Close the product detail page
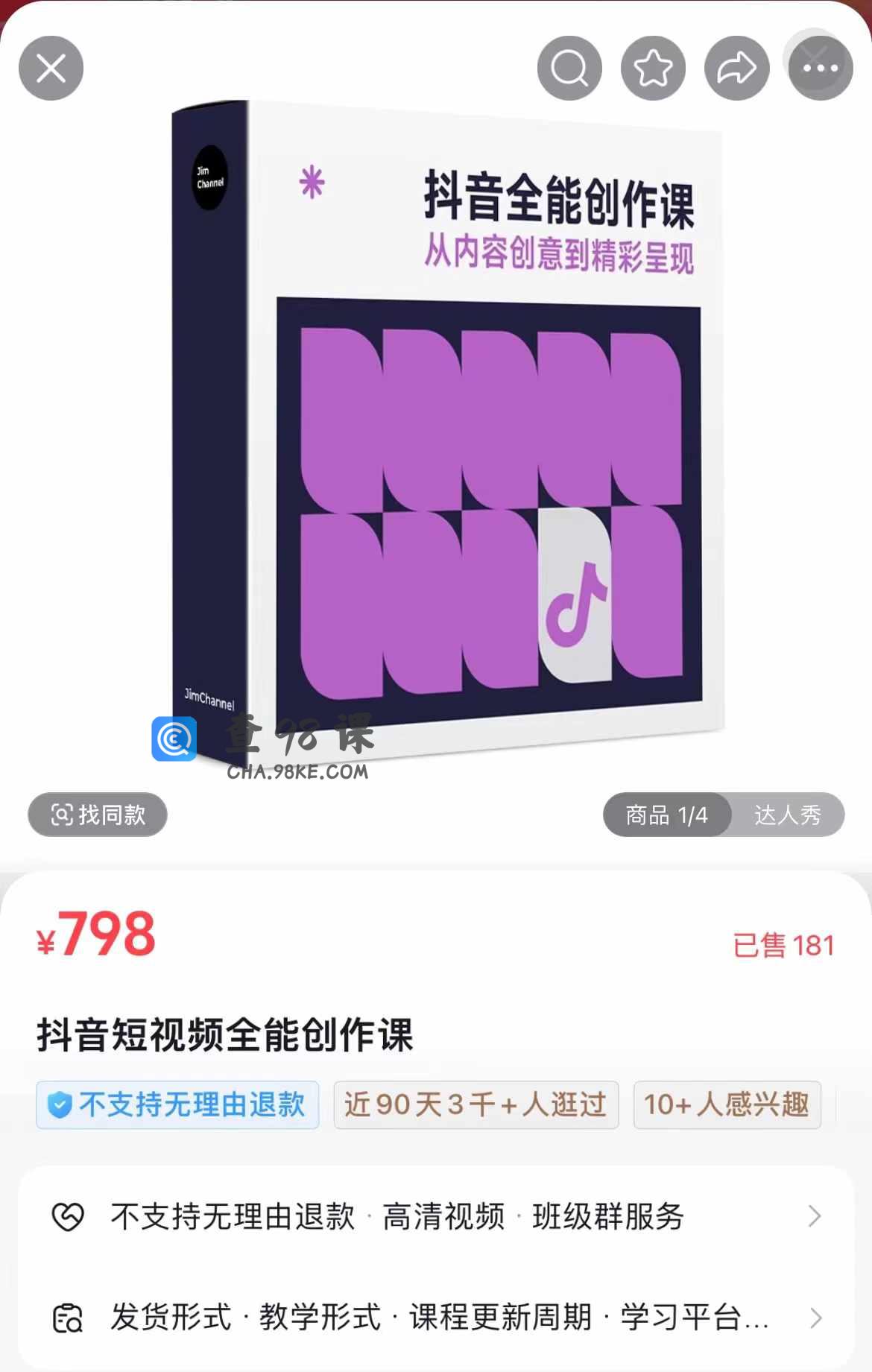Viewport: 872px width, 1372px height. coord(51,68)
